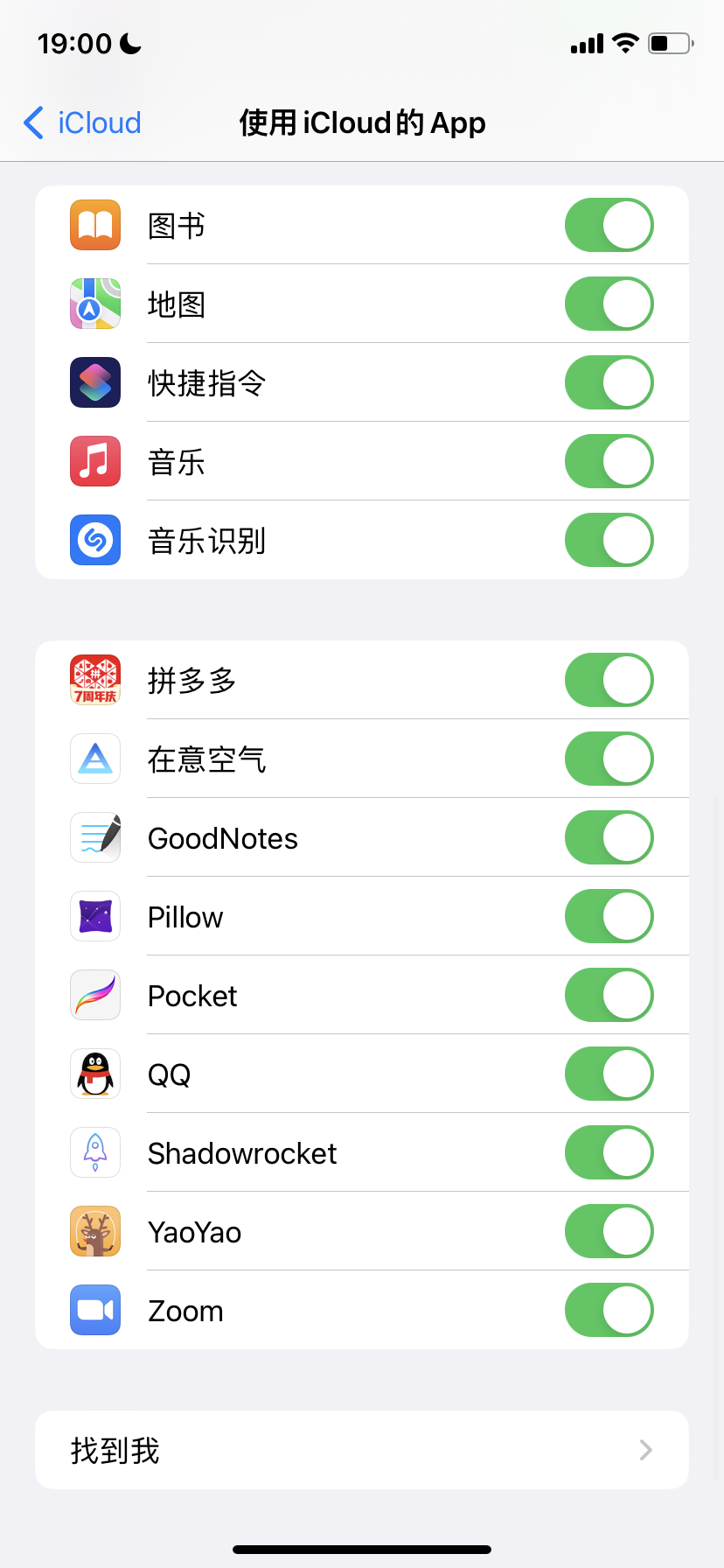
Task: Switch off the YaoYao toggle
Action: pyautogui.click(x=609, y=1231)
